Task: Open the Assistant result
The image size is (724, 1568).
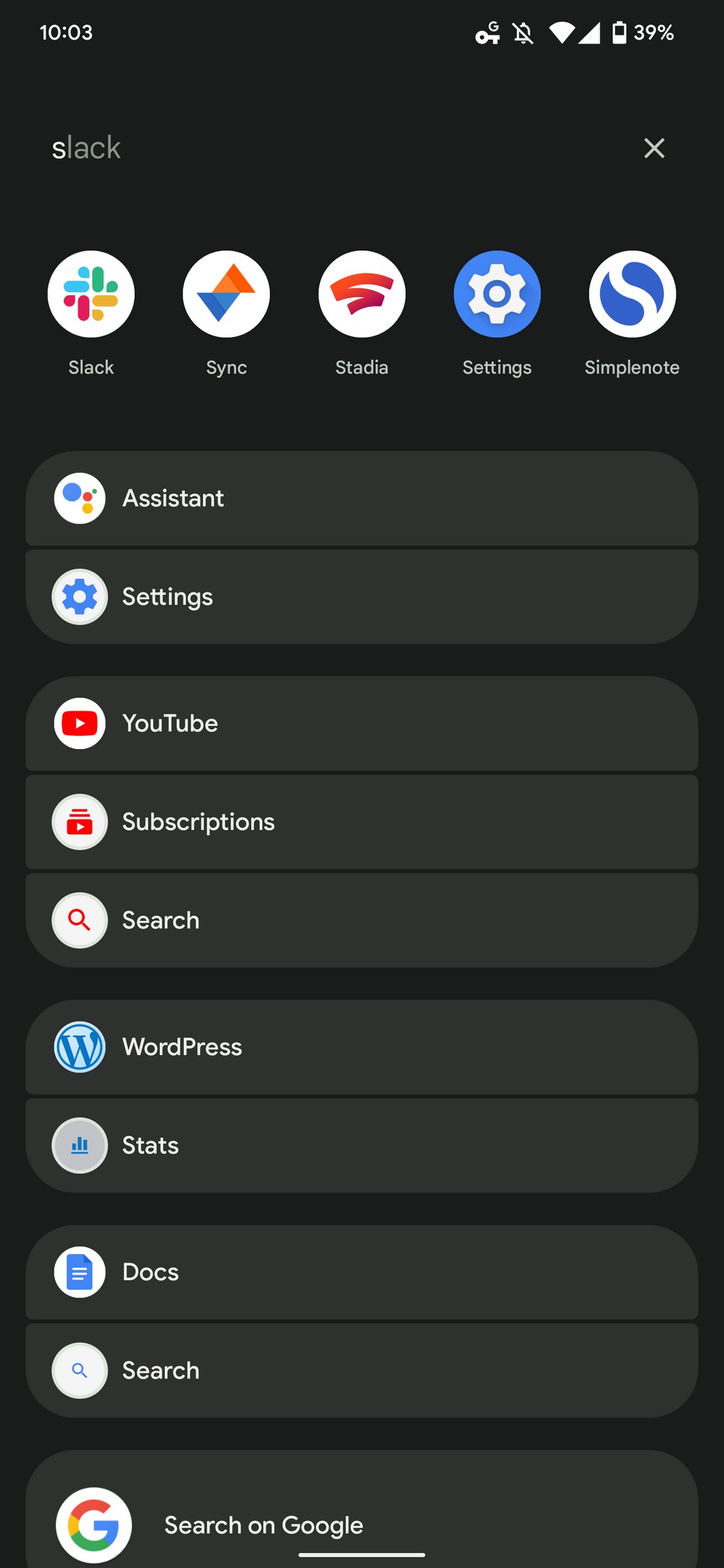Action: point(362,499)
